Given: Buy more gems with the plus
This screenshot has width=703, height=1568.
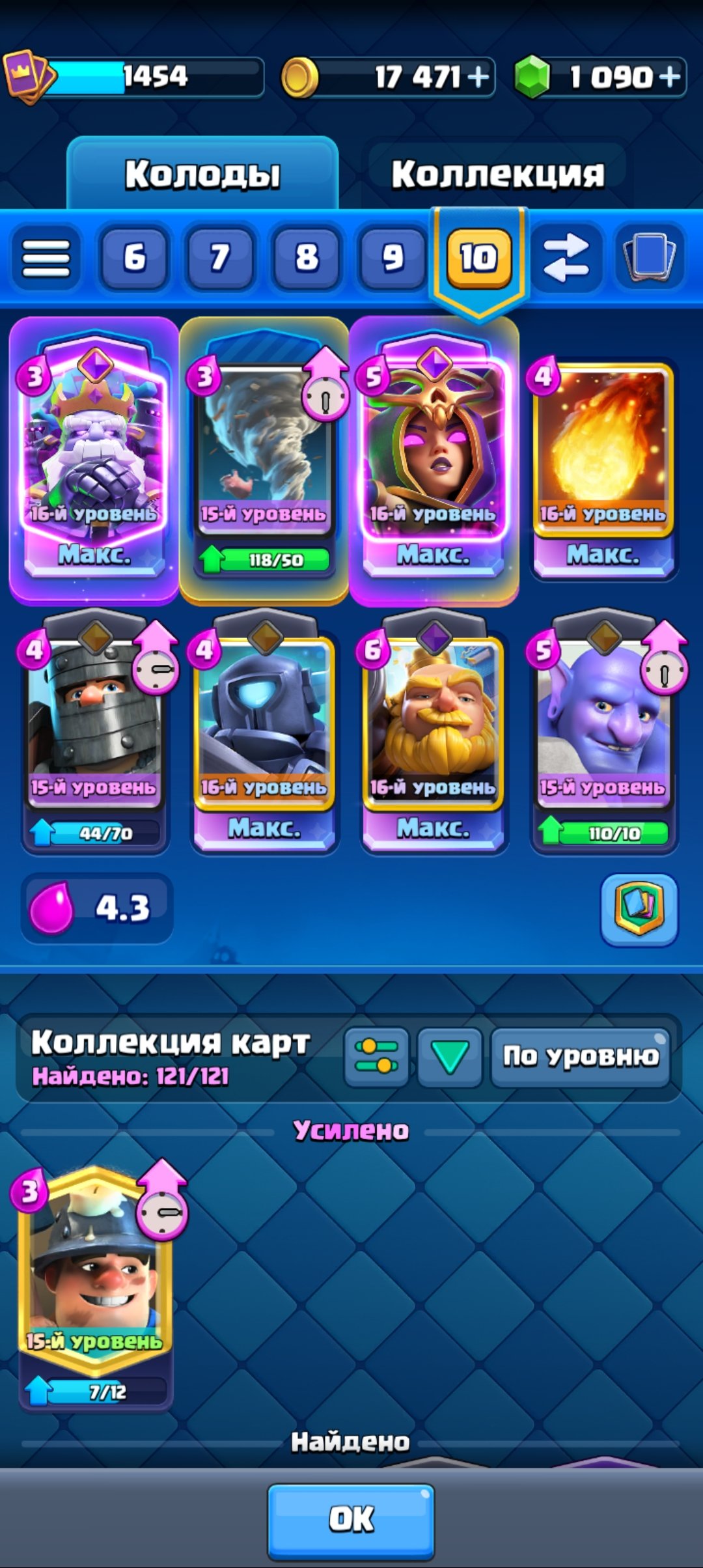Looking at the screenshot, I should tap(670, 77).
